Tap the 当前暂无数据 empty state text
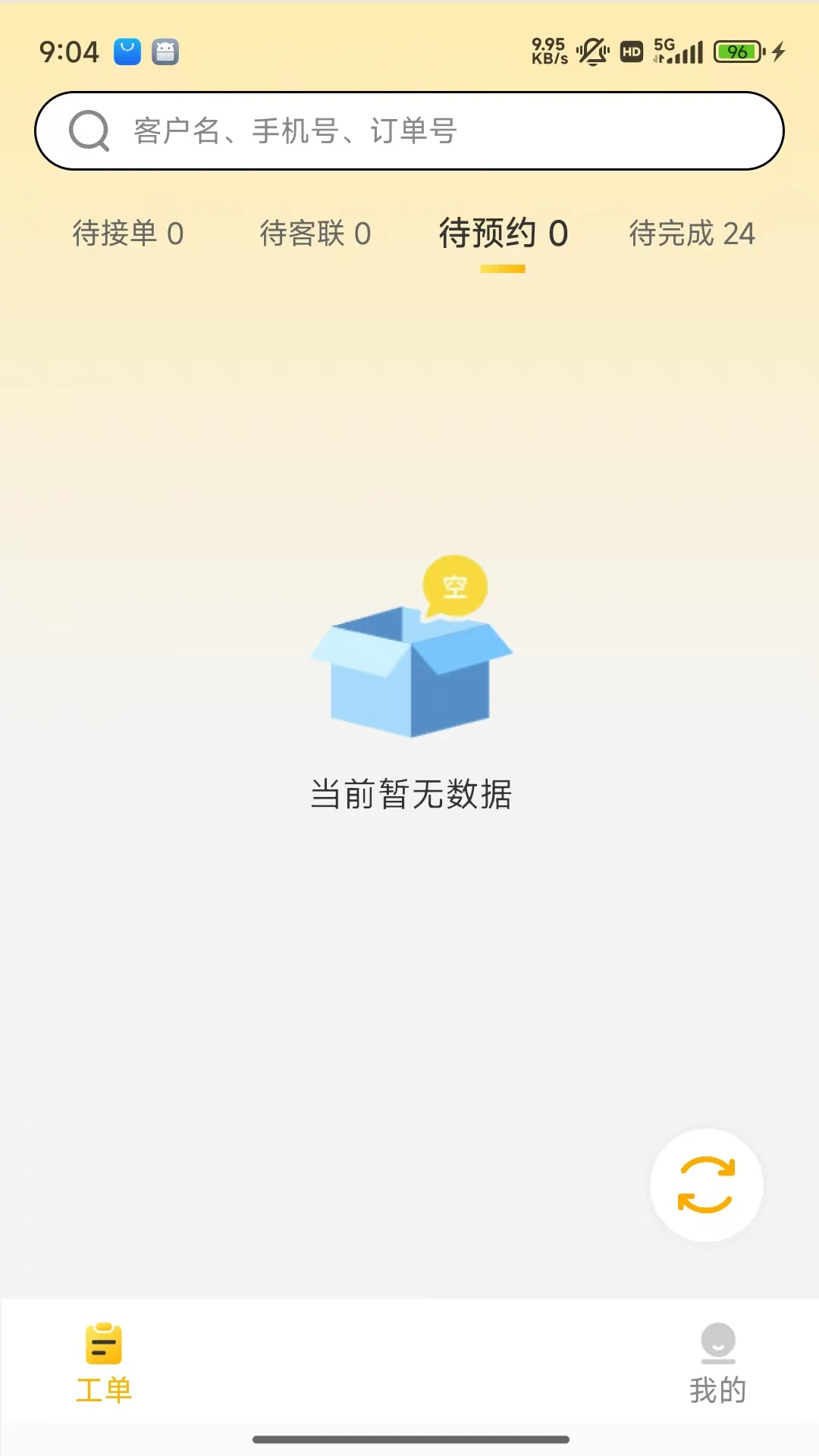The image size is (819, 1456). click(413, 795)
